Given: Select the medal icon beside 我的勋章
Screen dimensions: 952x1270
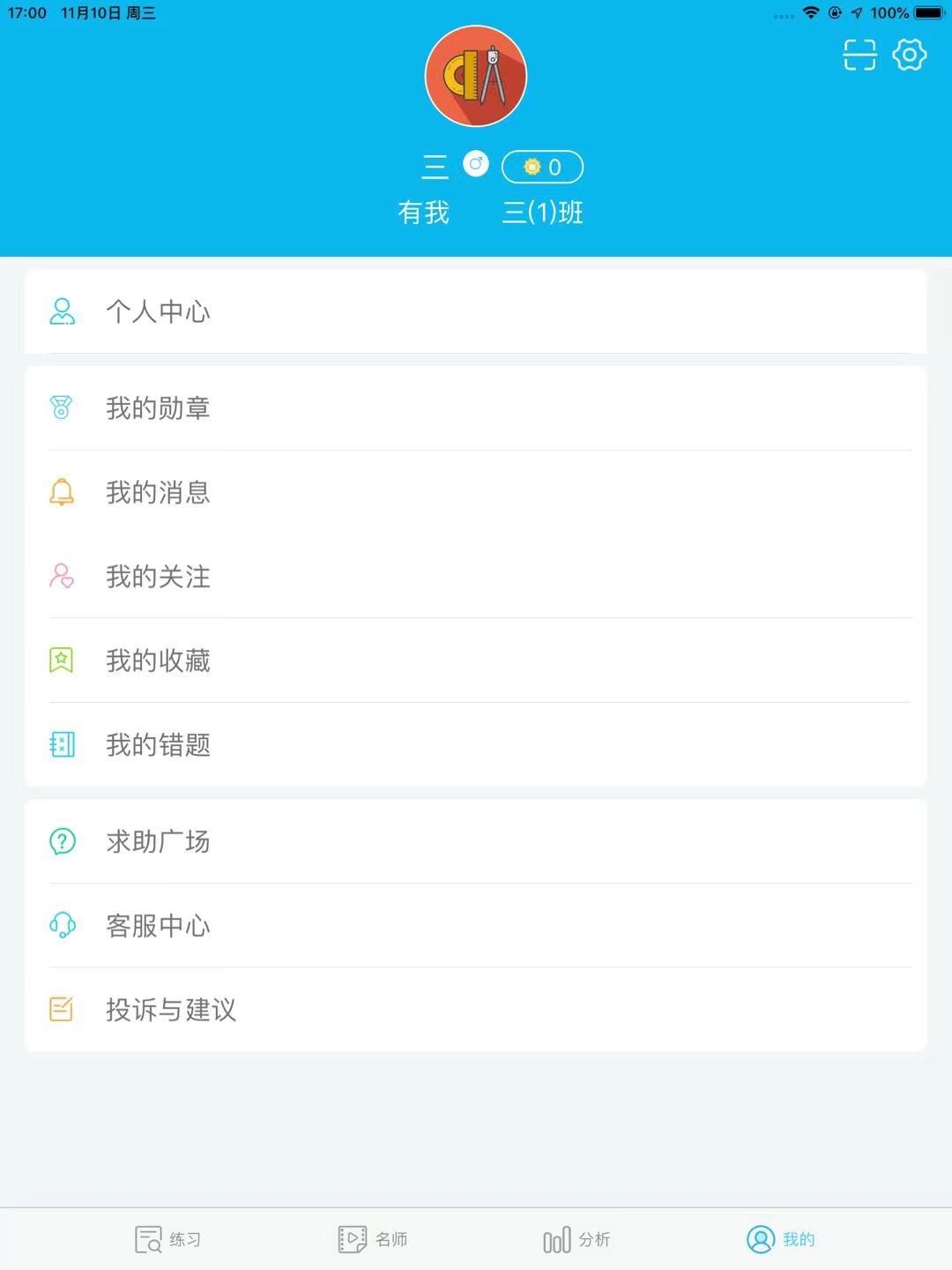Looking at the screenshot, I should click(62, 407).
